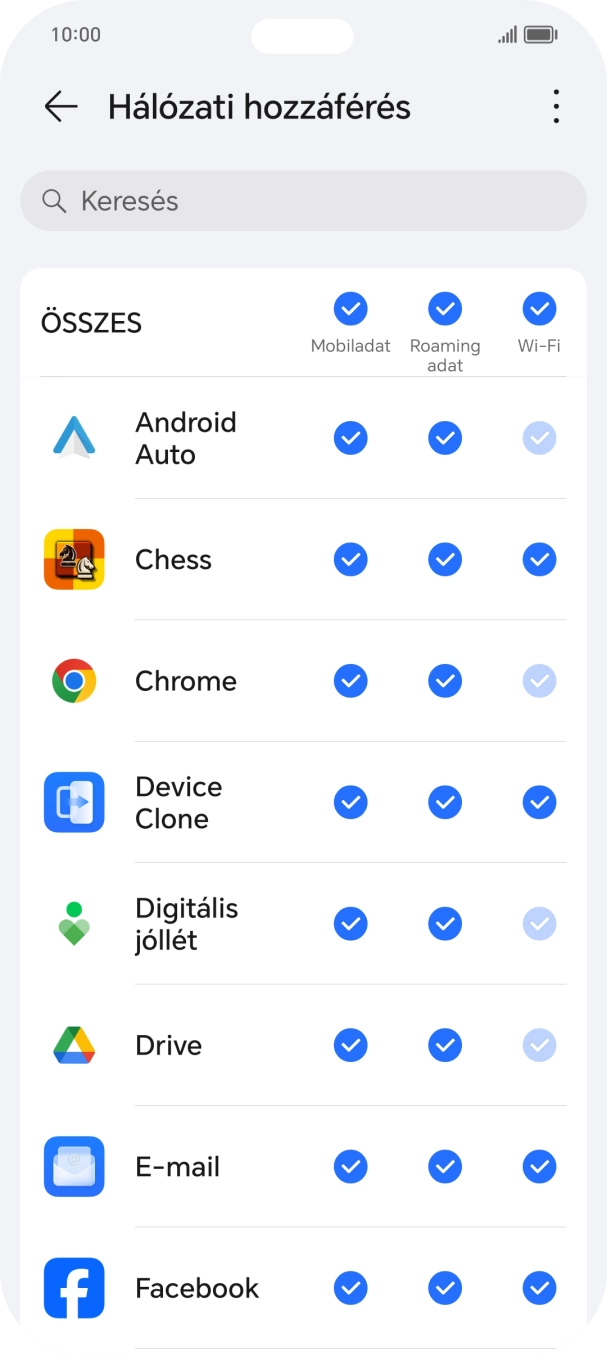Disable Roaming adat for Chrome

[x=445, y=681]
